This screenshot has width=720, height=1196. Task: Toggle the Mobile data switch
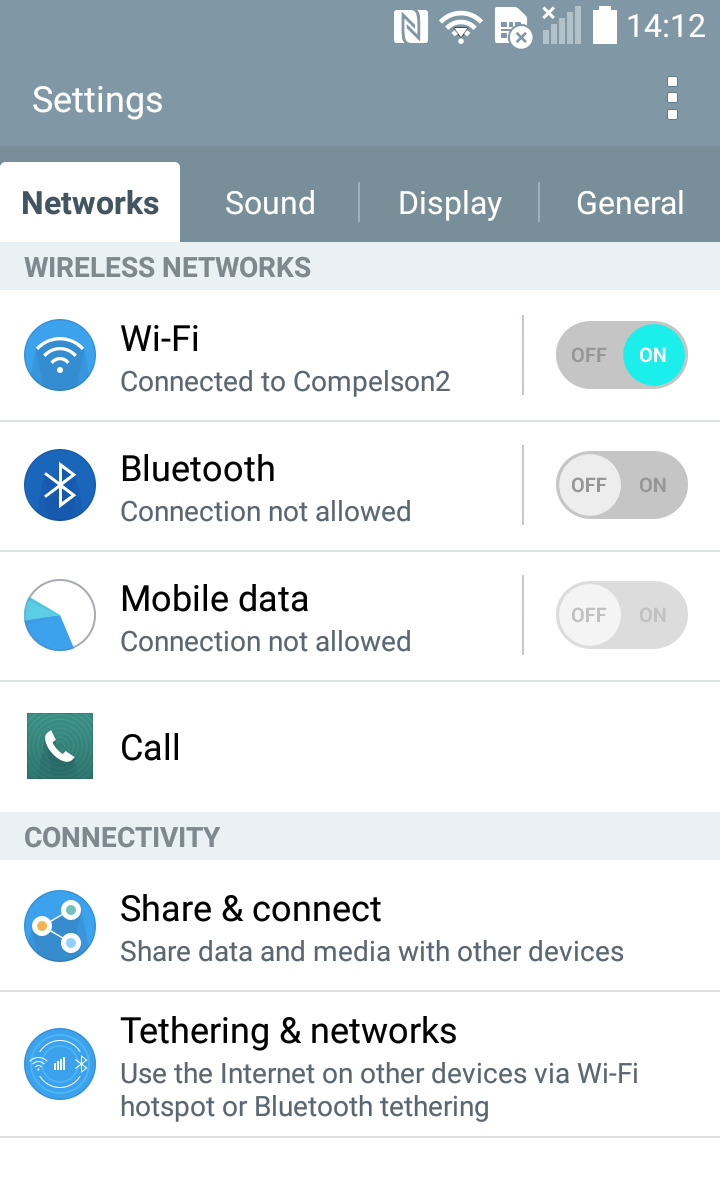coord(621,615)
